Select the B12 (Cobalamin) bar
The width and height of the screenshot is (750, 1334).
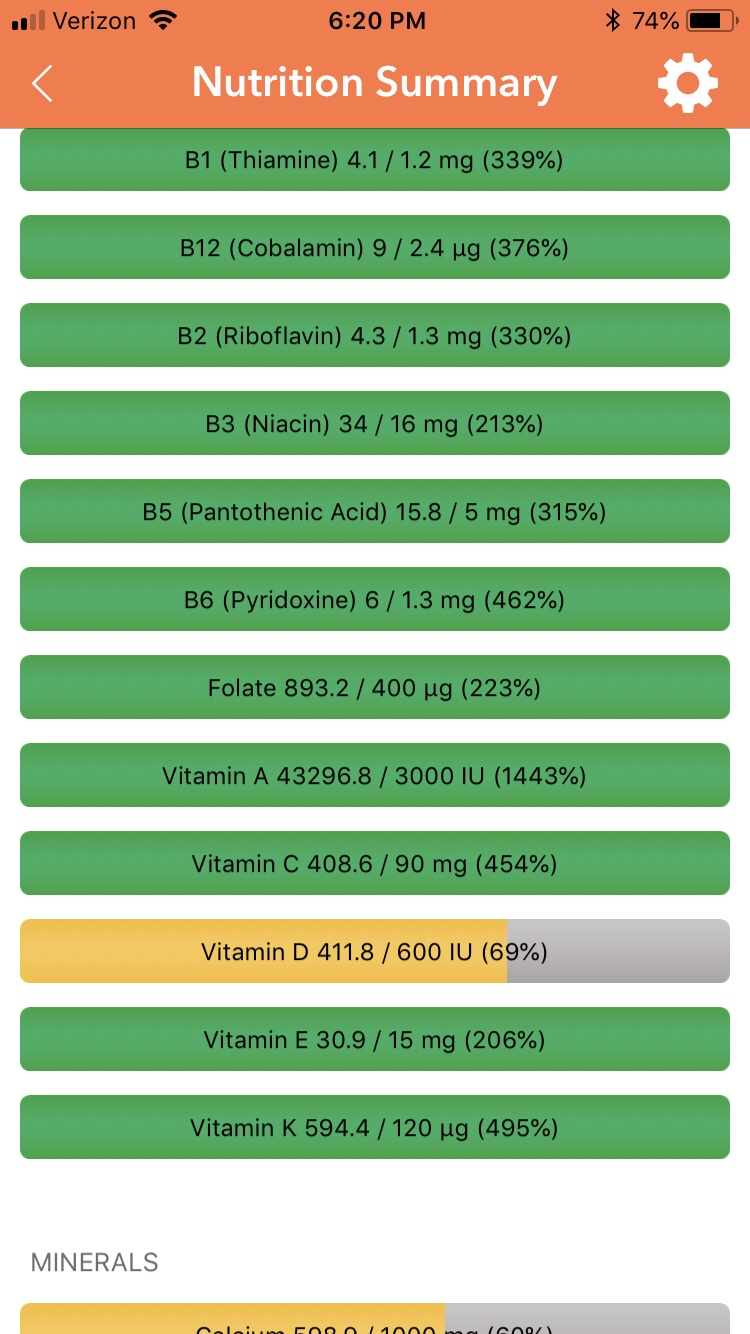pos(375,247)
